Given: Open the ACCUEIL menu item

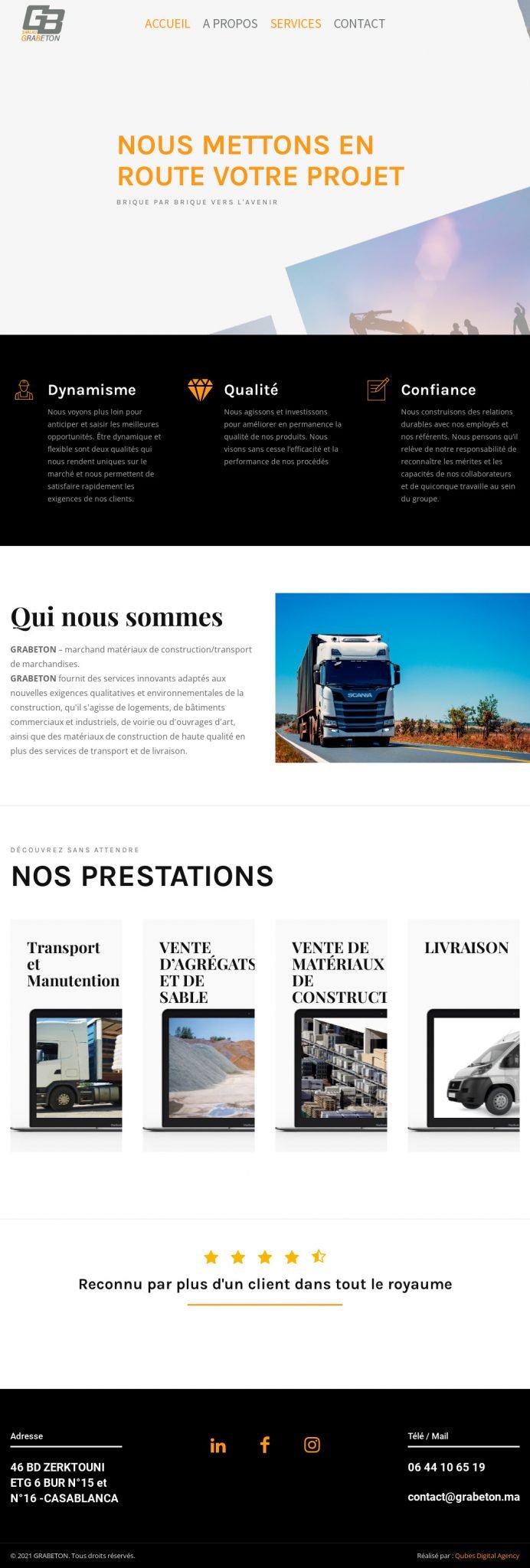Looking at the screenshot, I should point(167,24).
